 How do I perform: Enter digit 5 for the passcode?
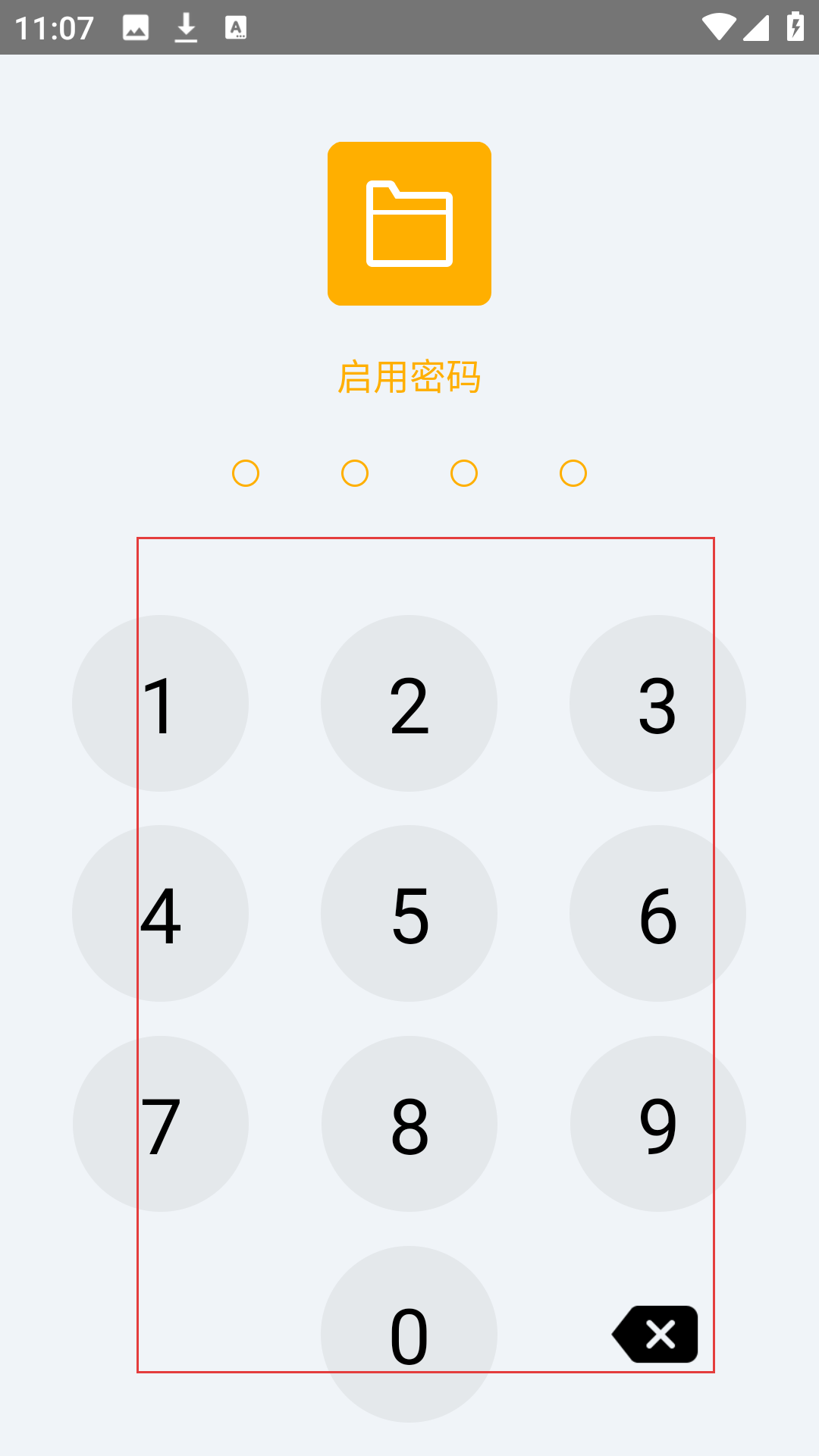(x=409, y=914)
